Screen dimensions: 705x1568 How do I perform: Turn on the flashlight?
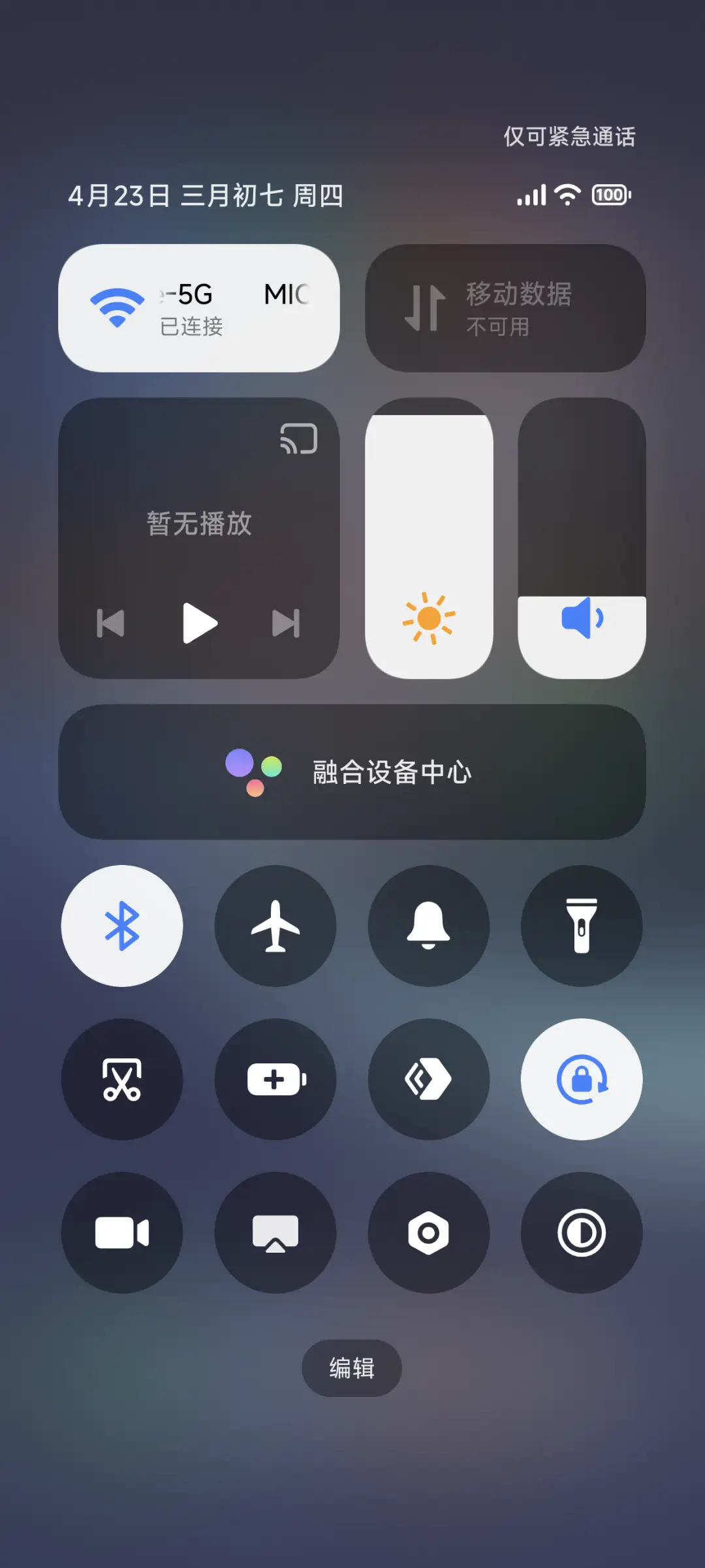[582, 927]
